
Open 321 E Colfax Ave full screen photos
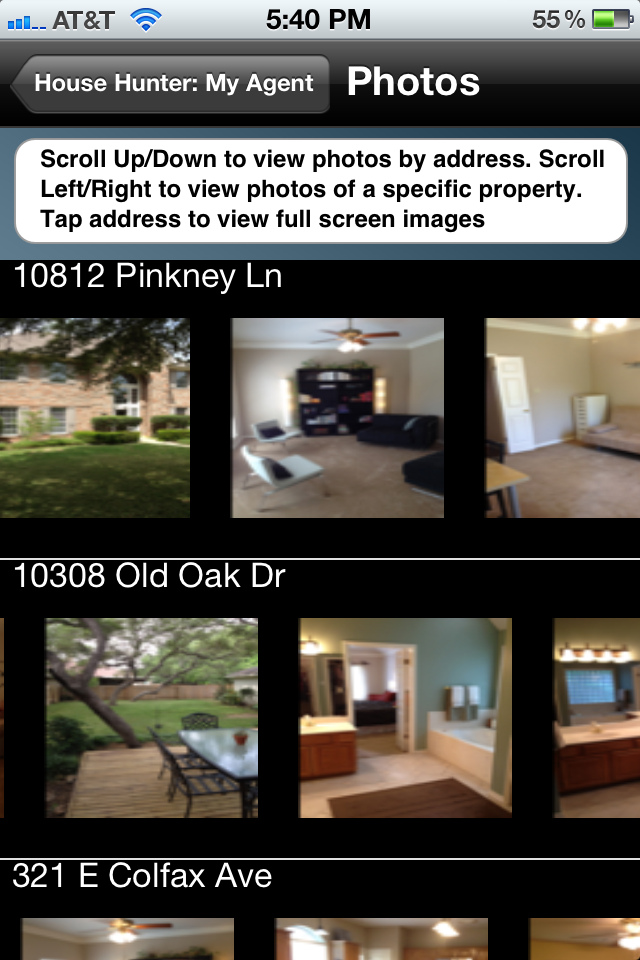point(142,876)
